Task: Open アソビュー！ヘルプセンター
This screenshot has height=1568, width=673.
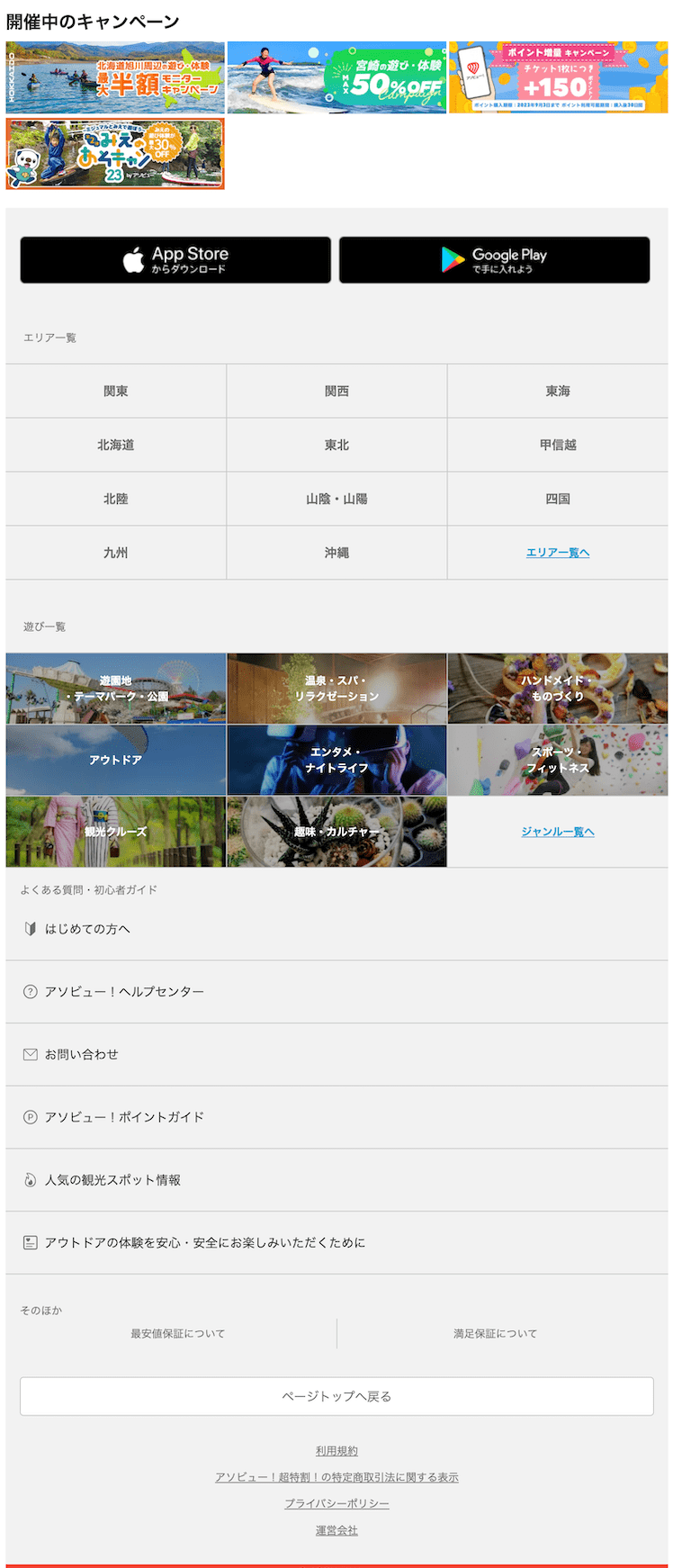Action: (124, 991)
